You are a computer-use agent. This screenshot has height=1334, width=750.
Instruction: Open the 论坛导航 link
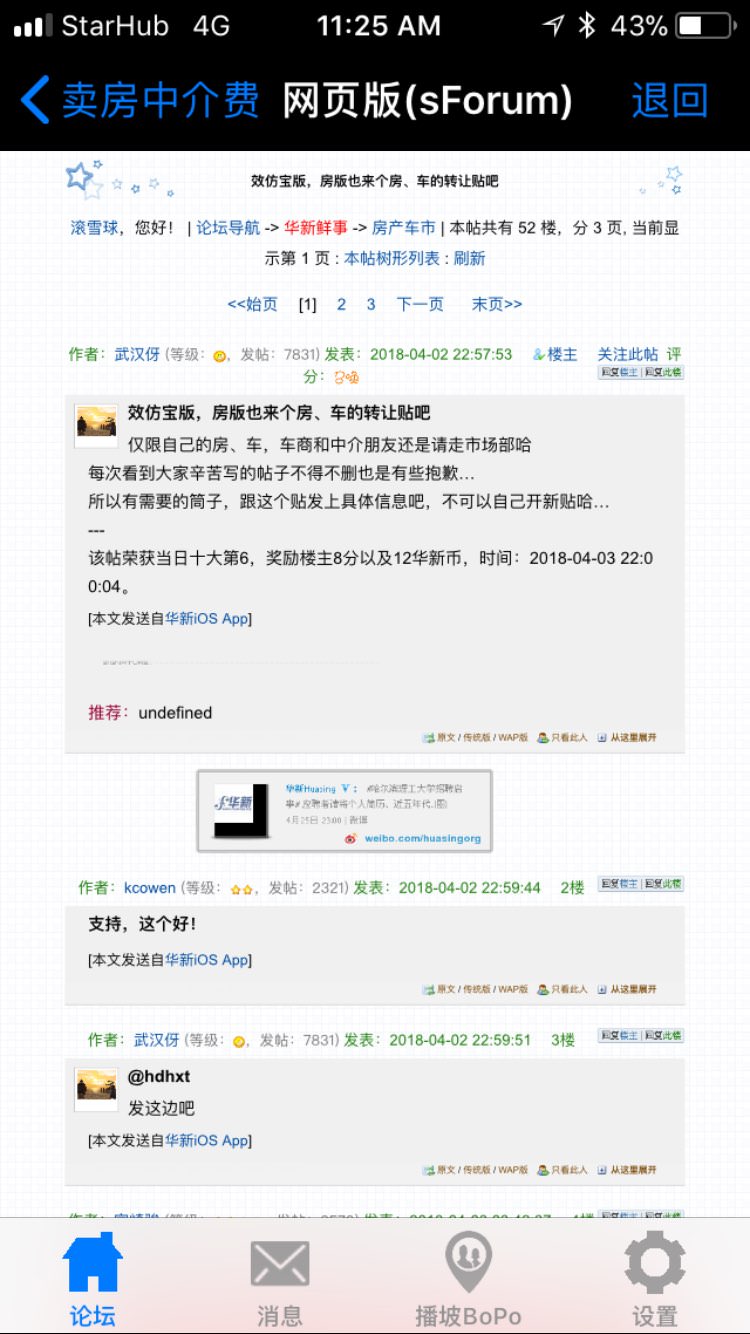(228, 228)
